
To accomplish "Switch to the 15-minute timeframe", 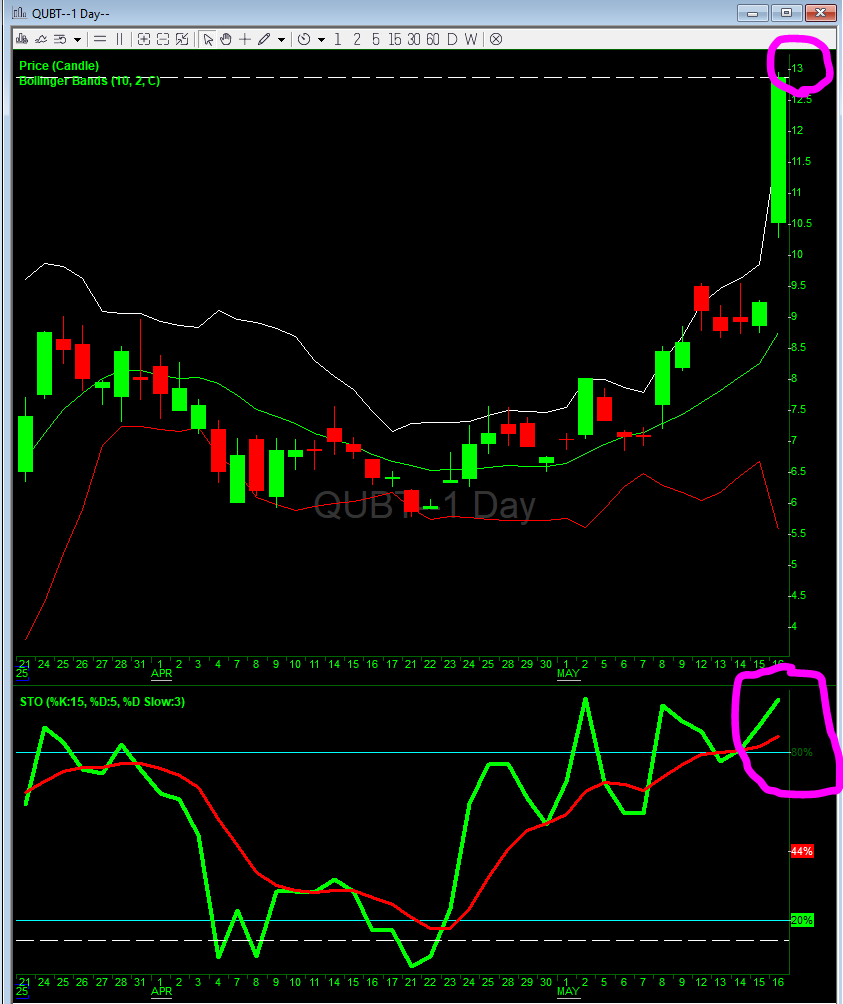I will pos(395,39).
